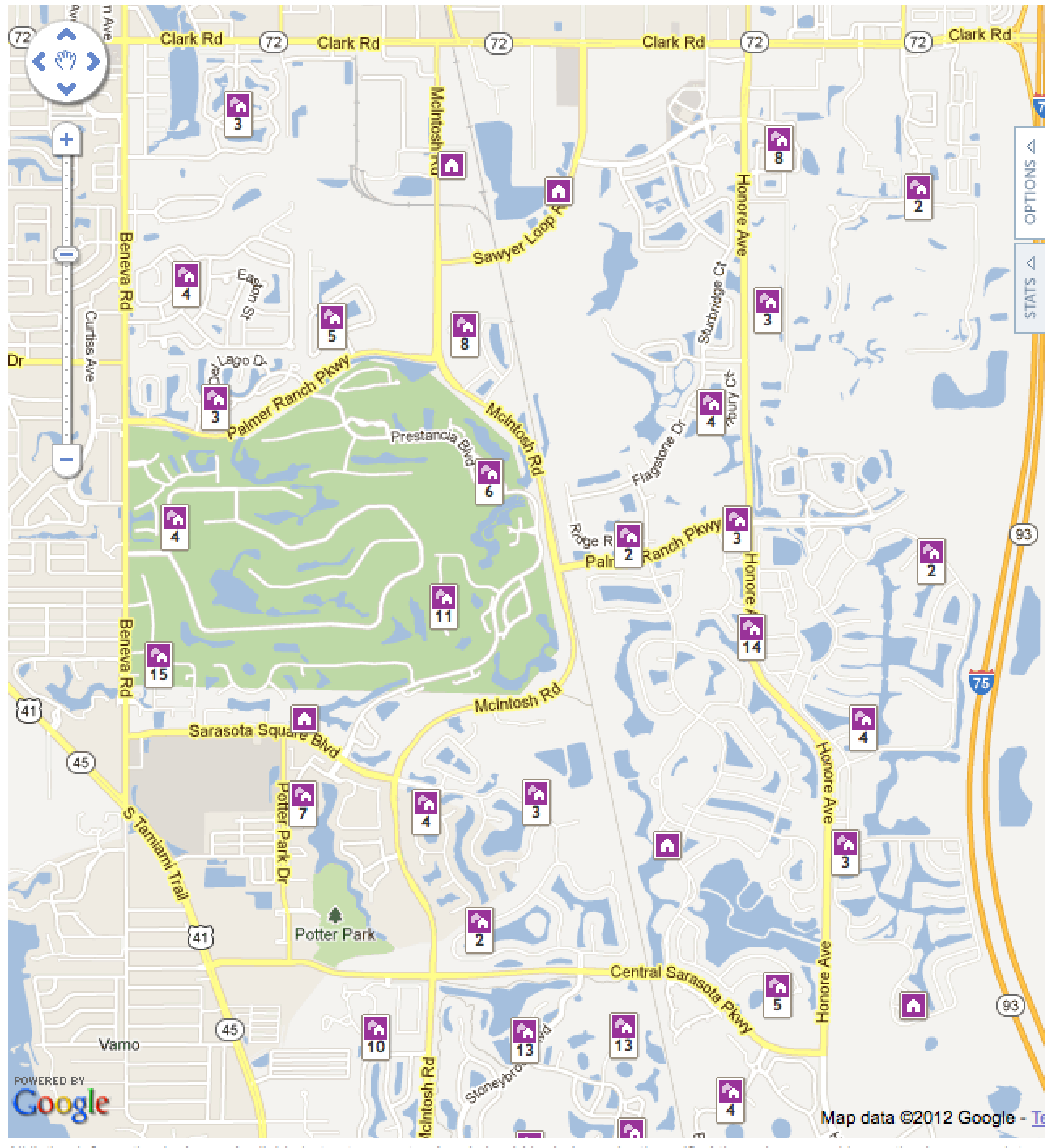The image size is (1056, 1148).
Task: Zoom out with the minus button
Action: pos(66,460)
